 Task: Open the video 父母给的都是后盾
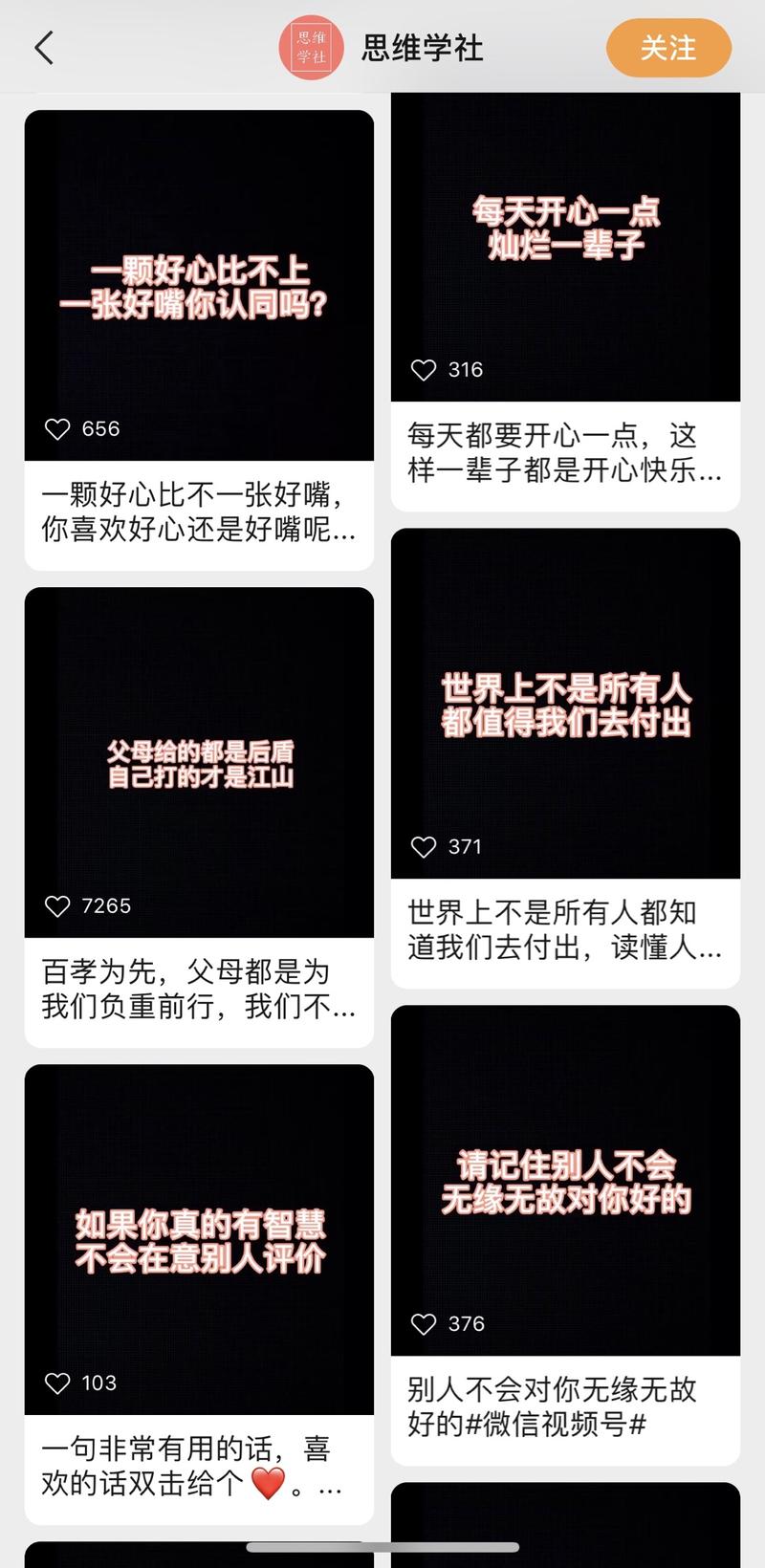point(199,763)
